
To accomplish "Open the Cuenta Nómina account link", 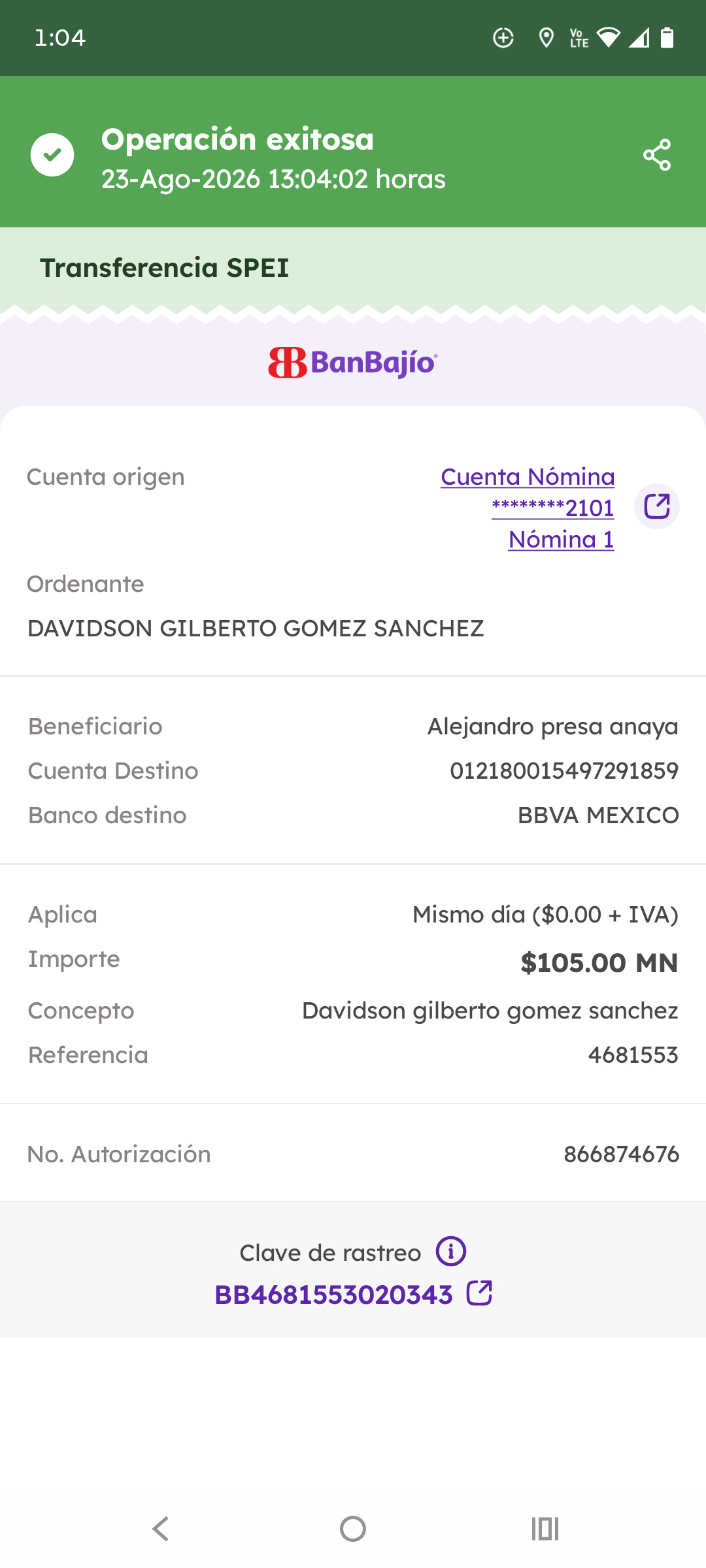I will coord(528,508).
